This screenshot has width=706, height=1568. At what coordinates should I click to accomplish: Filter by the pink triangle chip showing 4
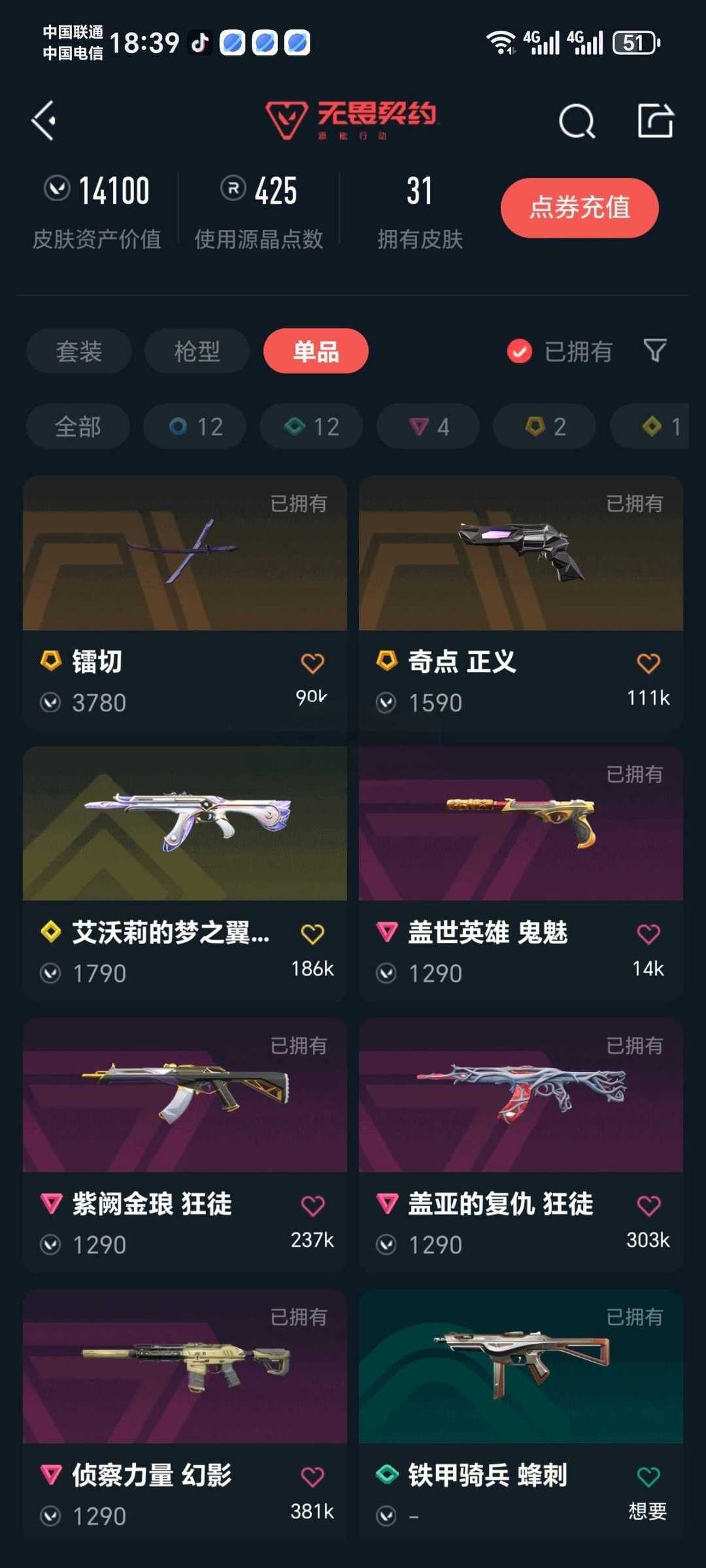pos(428,426)
